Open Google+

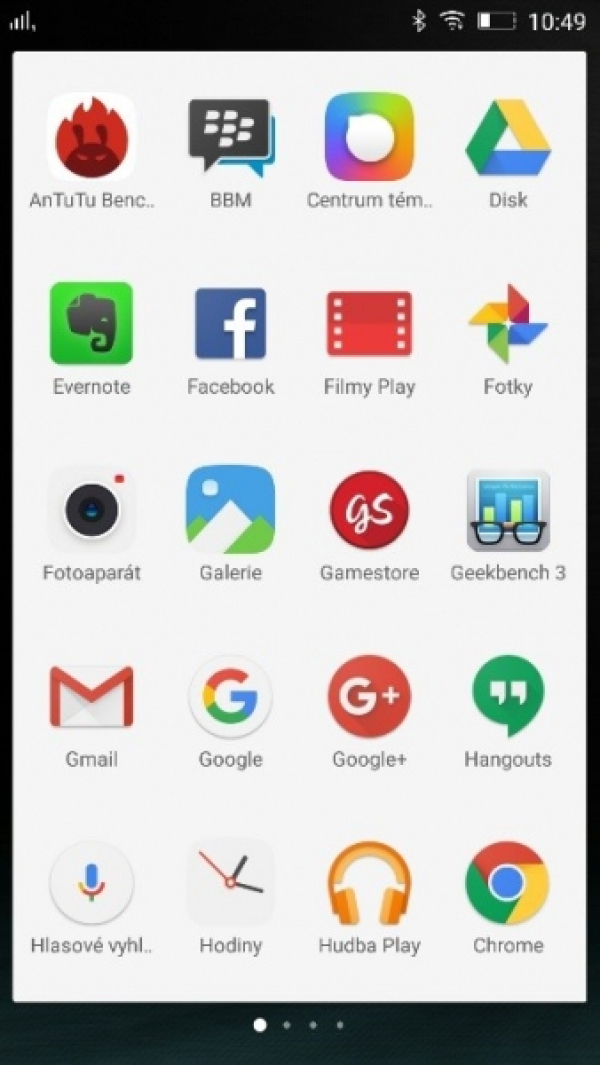coord(369,697)
